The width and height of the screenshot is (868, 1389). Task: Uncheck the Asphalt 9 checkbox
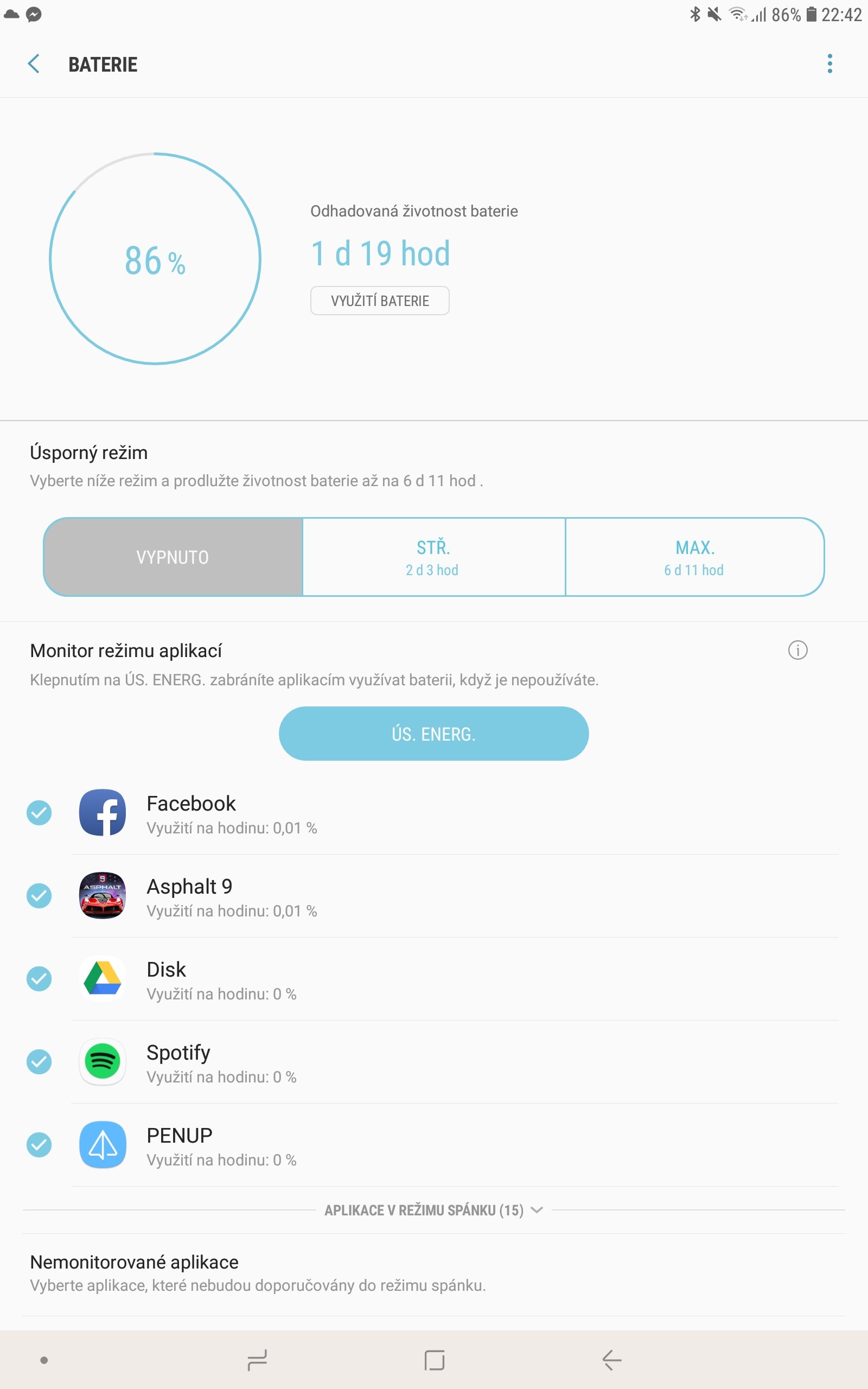click(x=39, y=896)
